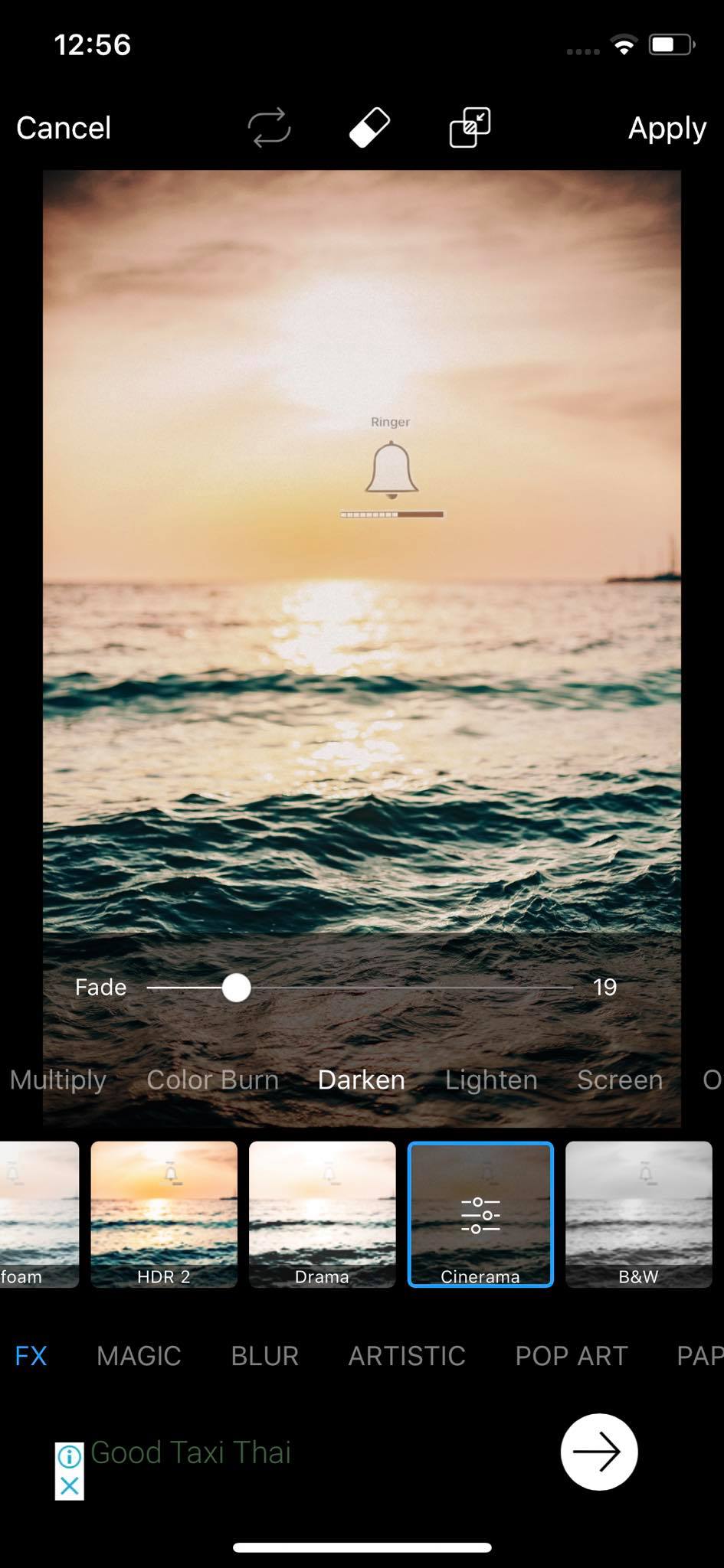Cancel the effect editing

tap(64, 128)
